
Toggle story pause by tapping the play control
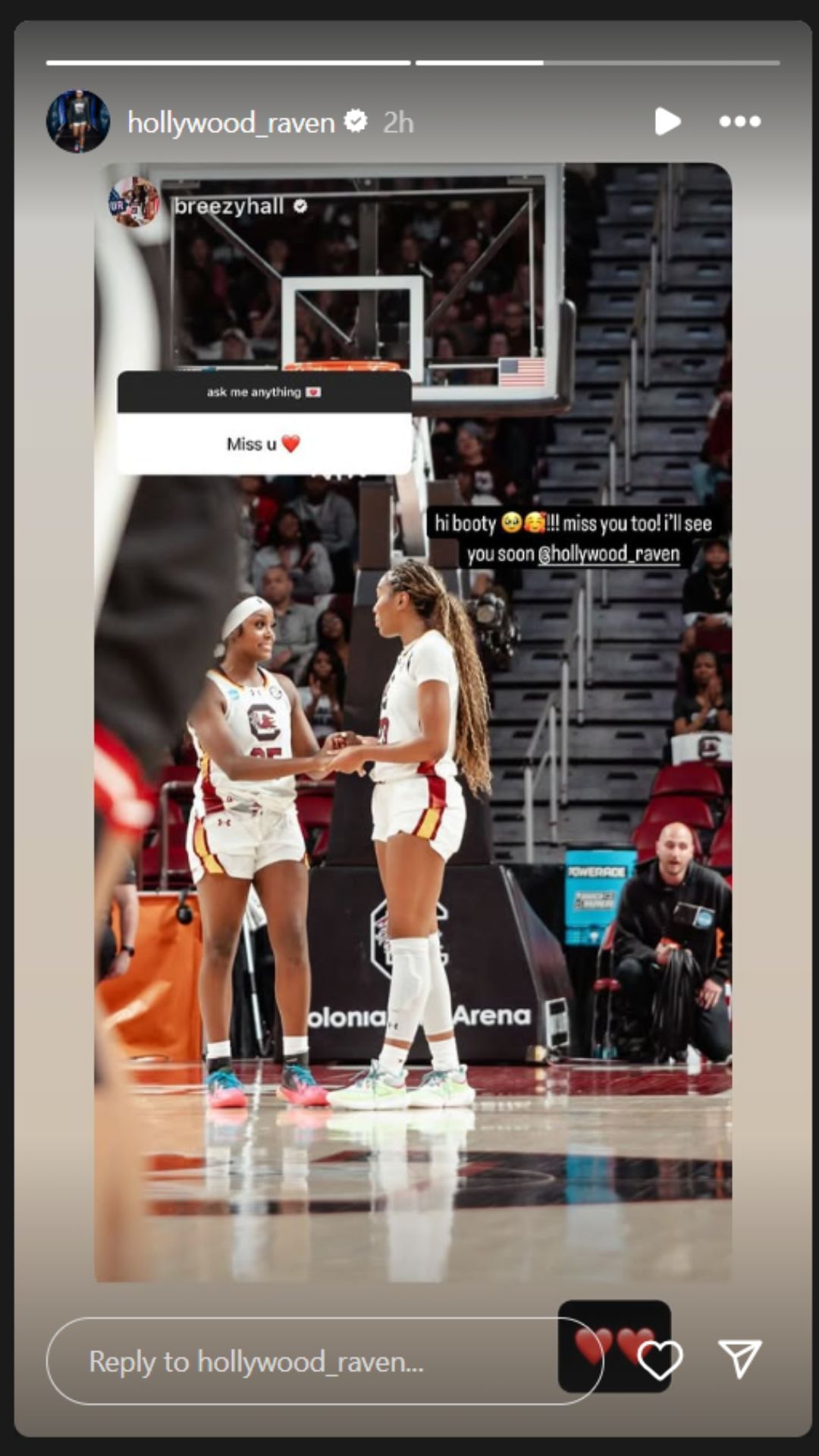click(x=670, y=121)
